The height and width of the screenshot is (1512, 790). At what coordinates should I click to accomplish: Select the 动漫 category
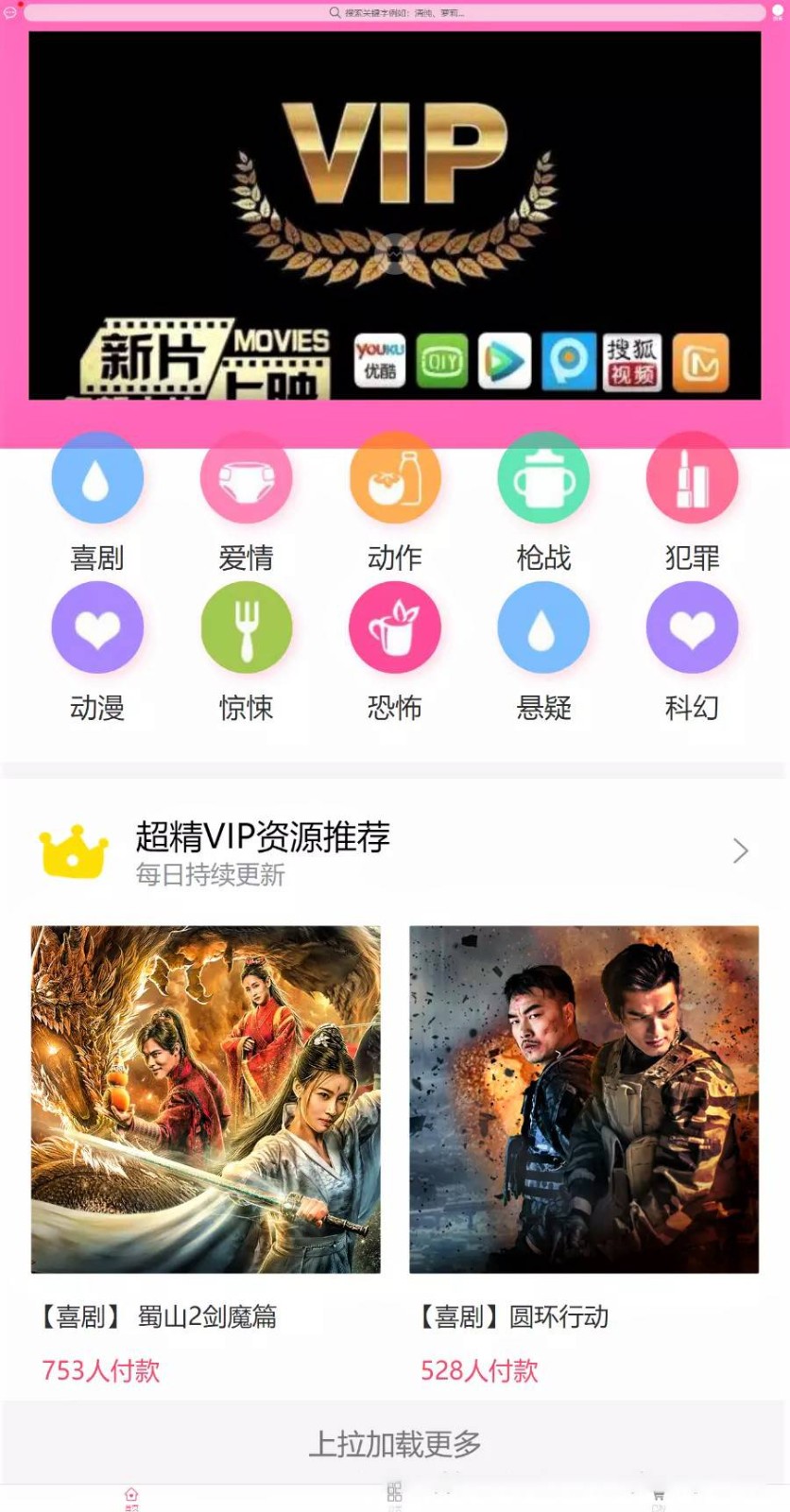coord(97,652)
